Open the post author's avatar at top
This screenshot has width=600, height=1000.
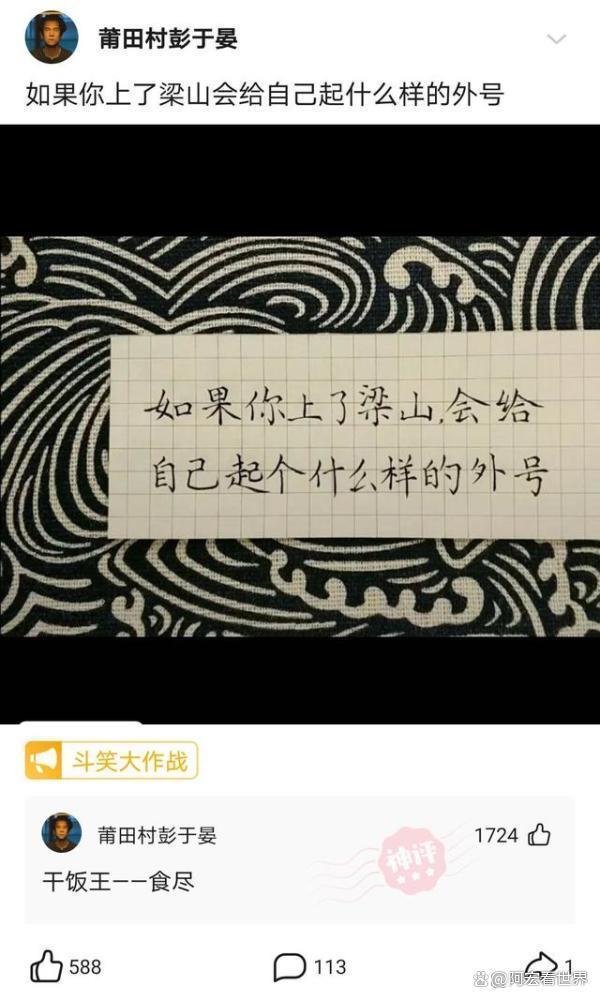pos(50,38)
